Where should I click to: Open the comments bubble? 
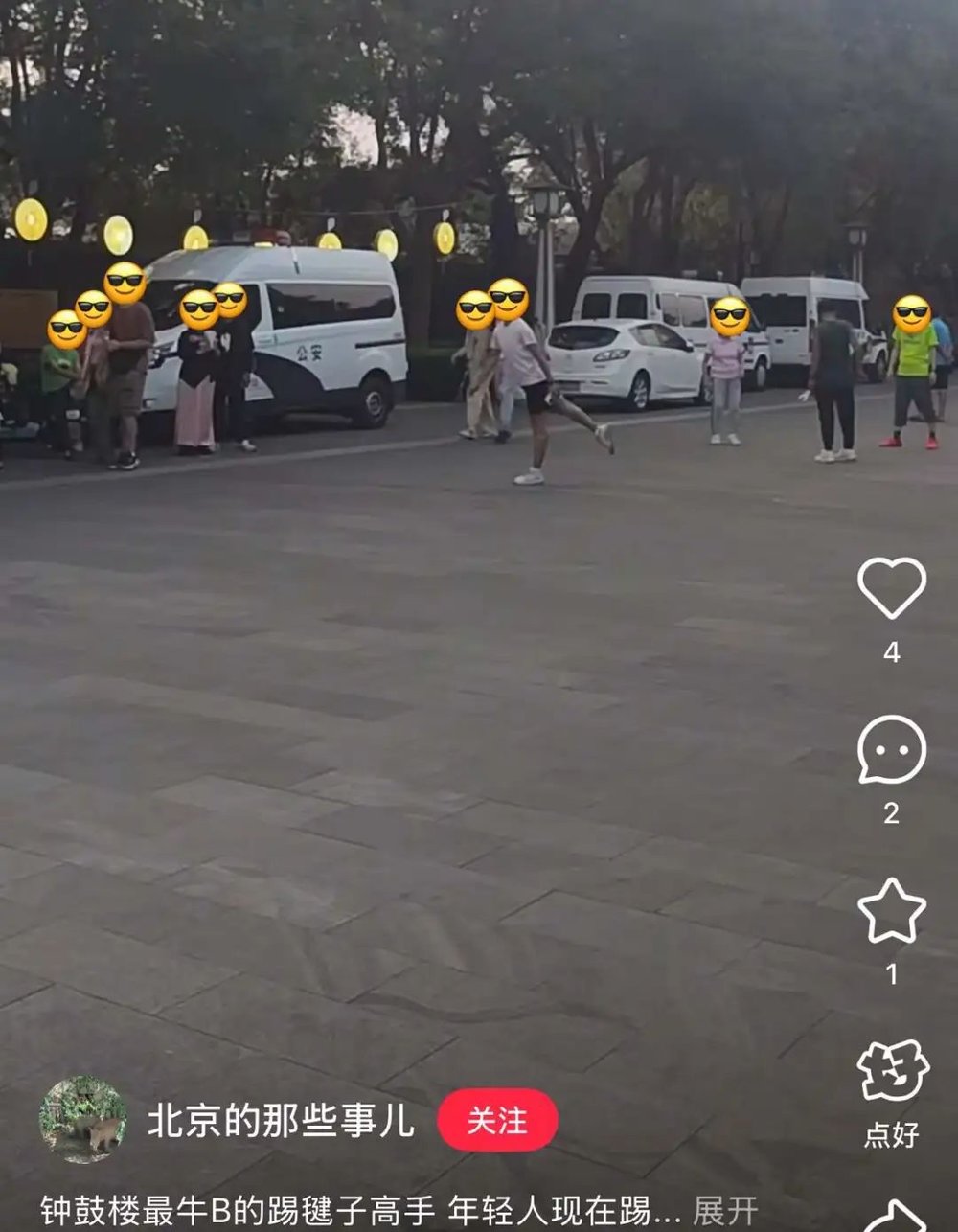891,750
